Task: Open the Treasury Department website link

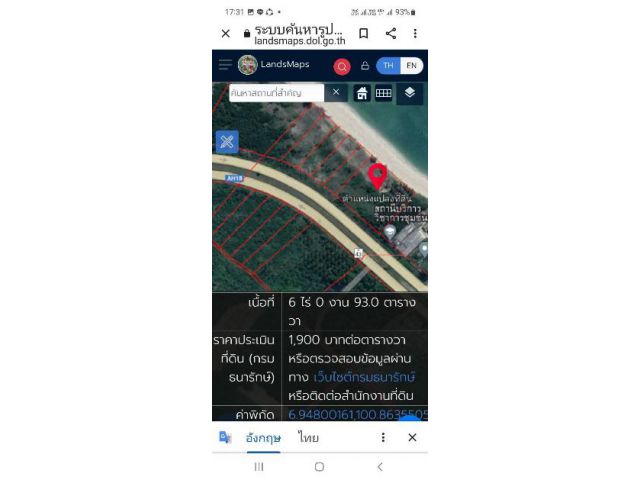Action: (x=365, y=377)
